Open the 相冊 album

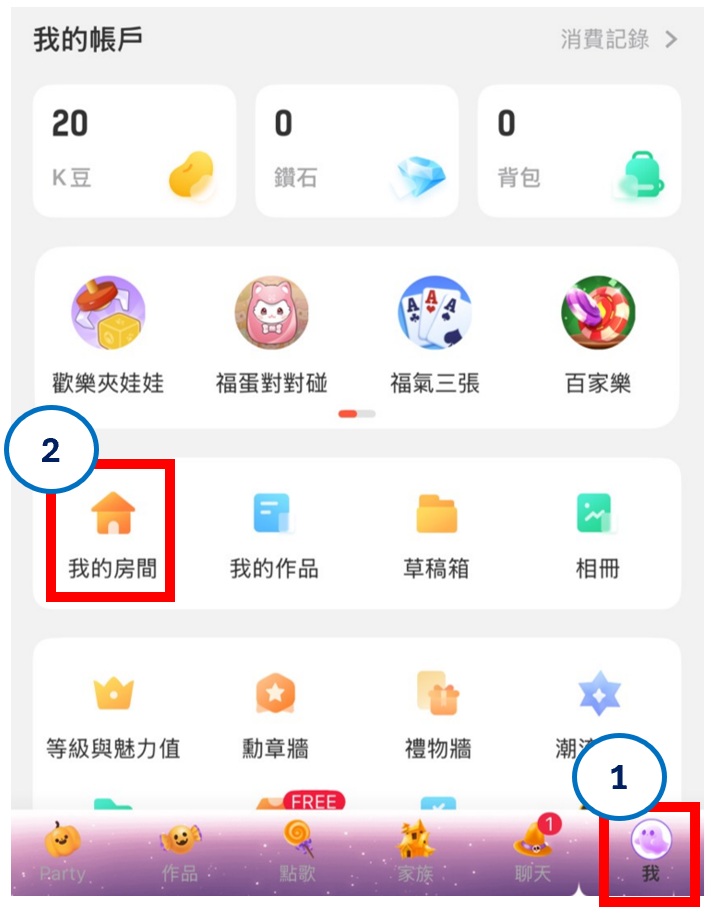point(598,534)
